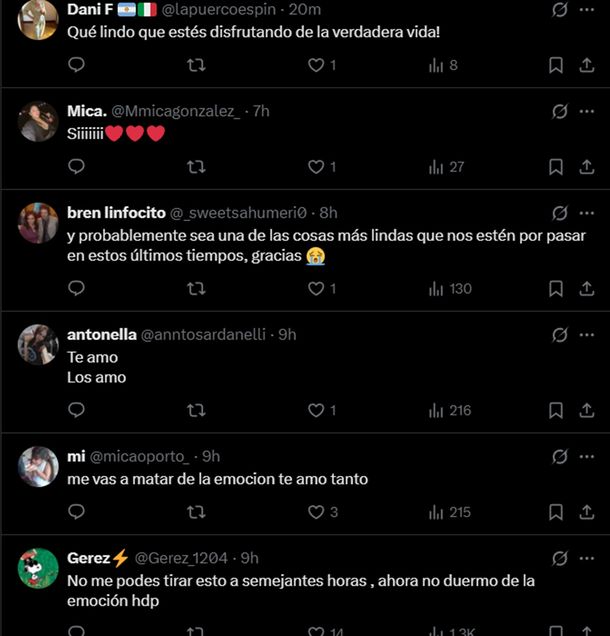Open Gerez's profile avatar

(38, 568)
